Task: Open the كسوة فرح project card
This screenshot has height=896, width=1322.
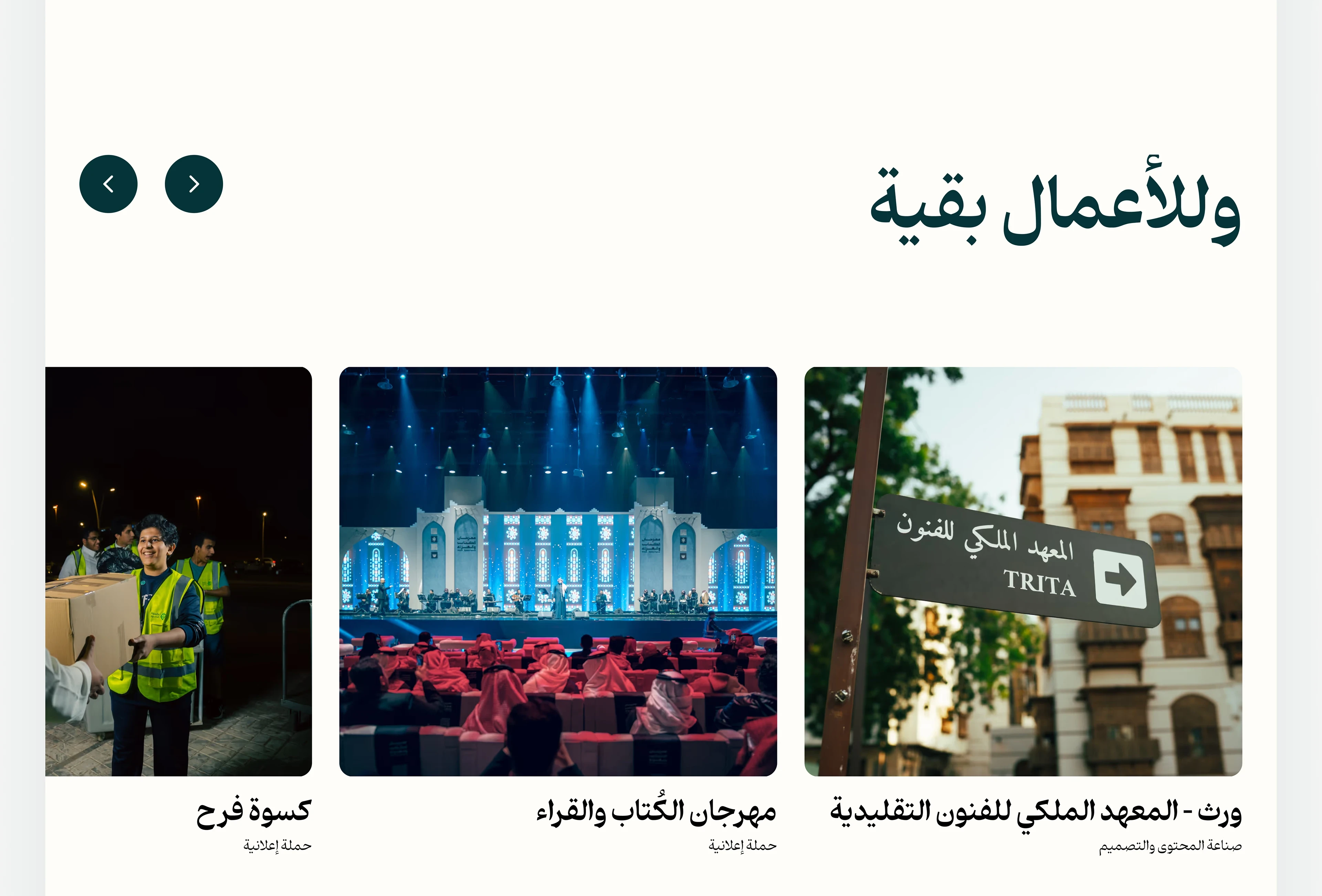Action: (179, 571)
